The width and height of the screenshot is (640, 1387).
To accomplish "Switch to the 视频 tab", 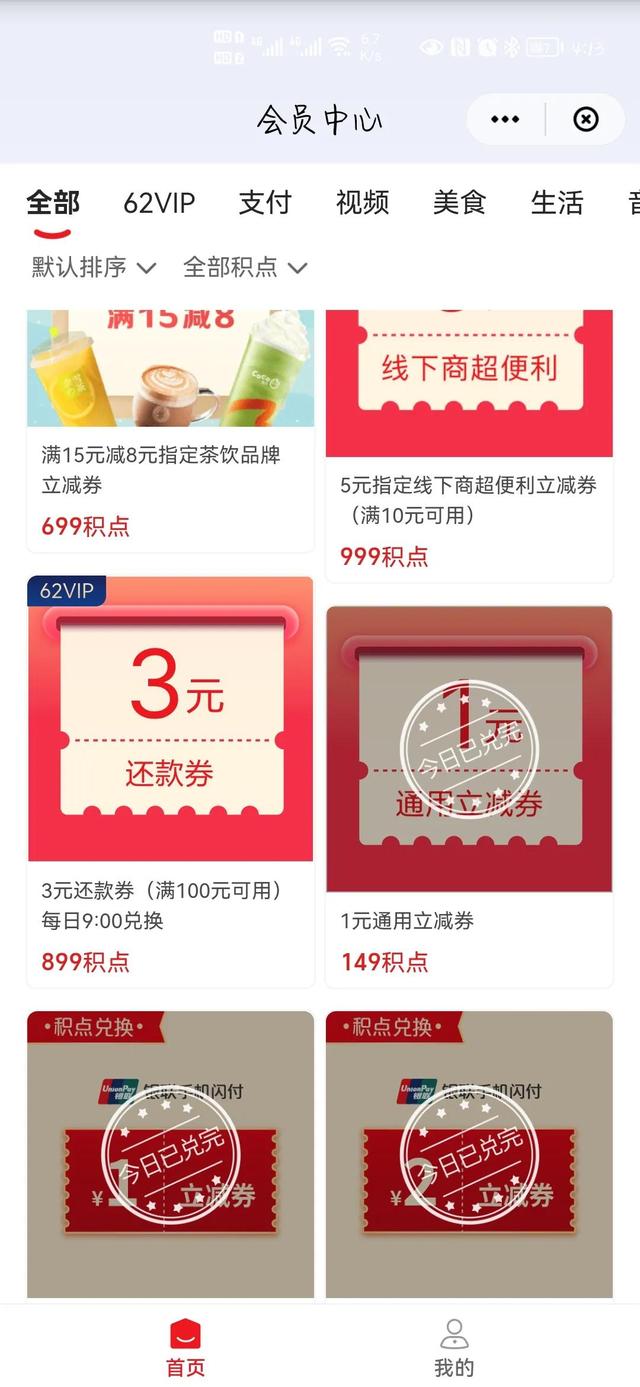I will click(x=362, y=203).
